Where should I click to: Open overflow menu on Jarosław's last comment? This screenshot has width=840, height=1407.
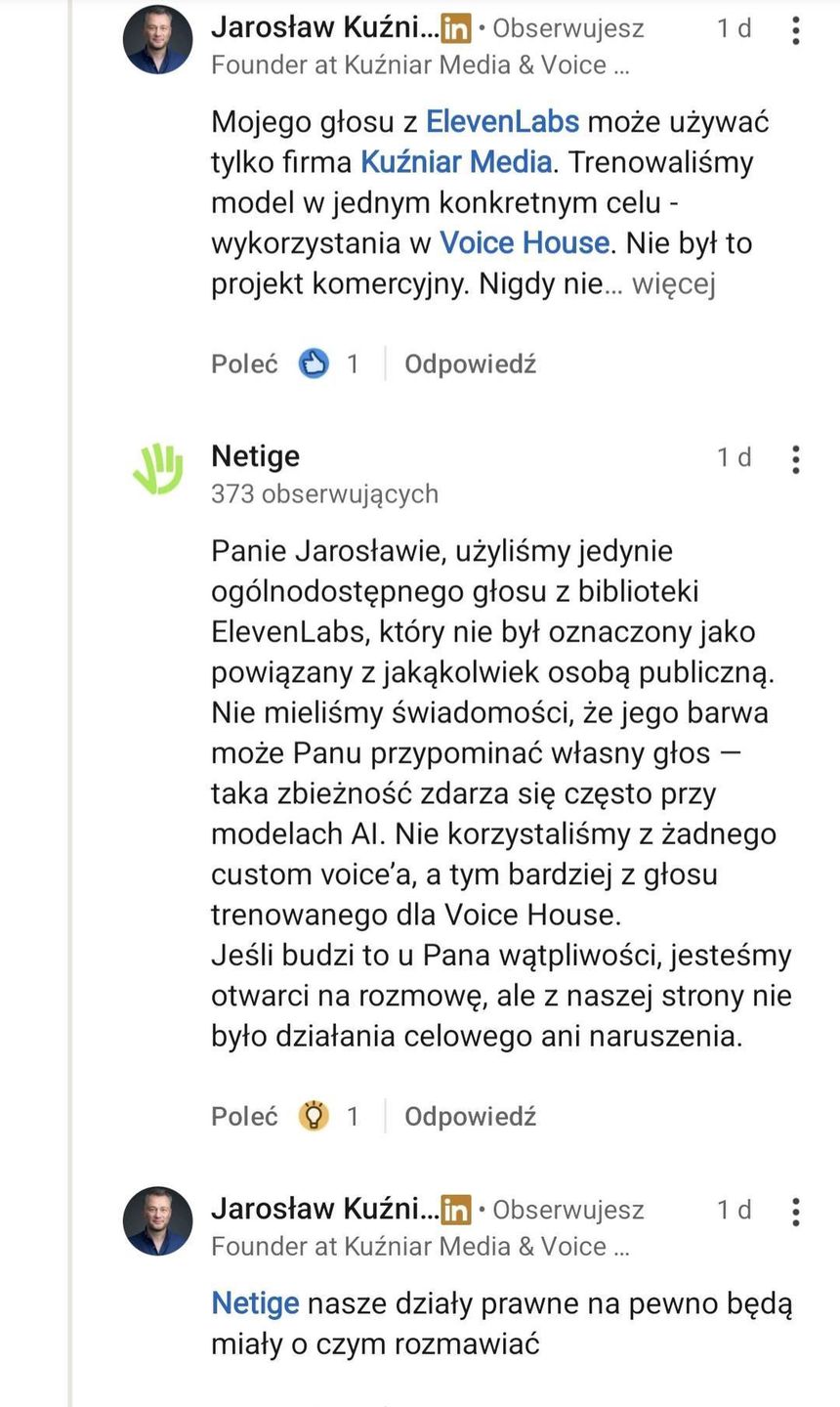[796, 1212]
